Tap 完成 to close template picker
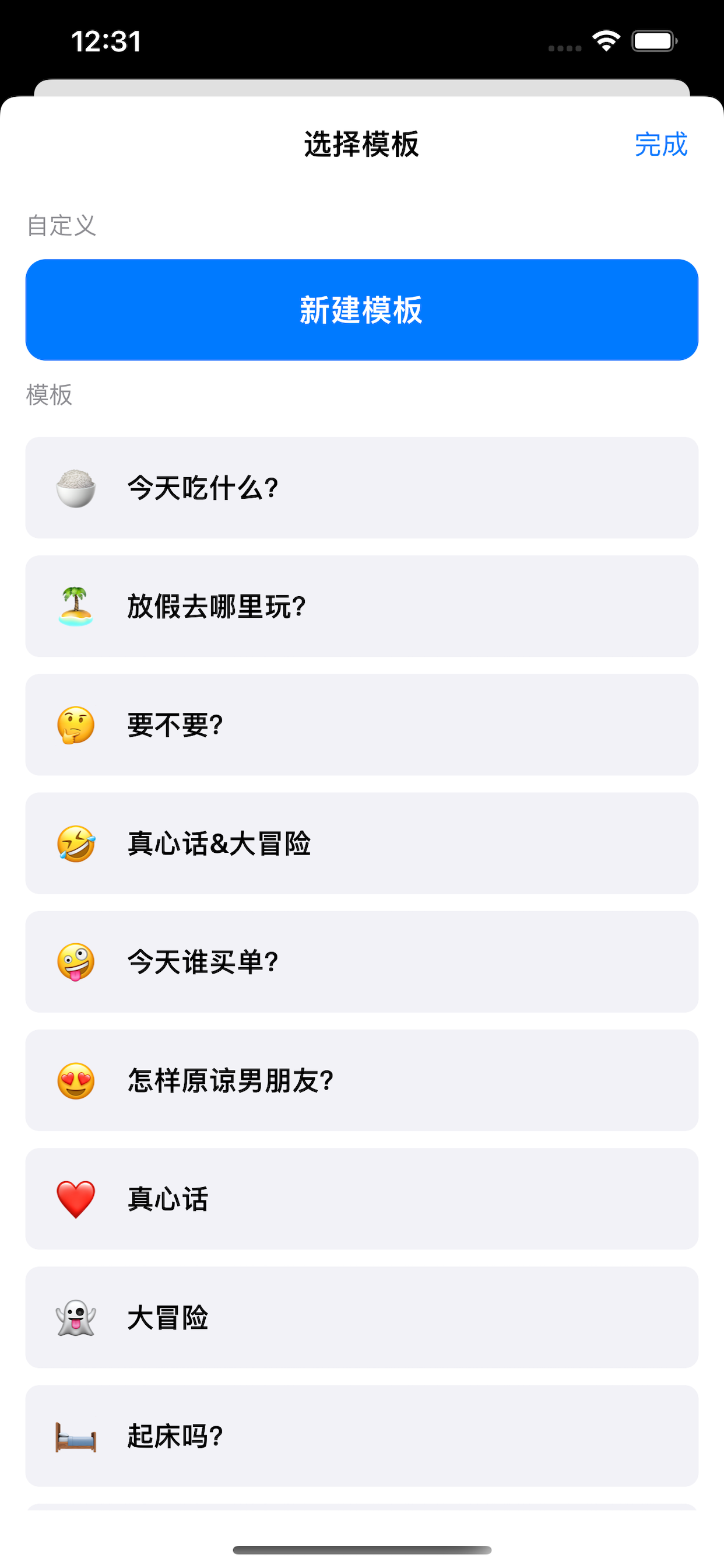Viewport: 724px width, 1568px height. (660, 145)
